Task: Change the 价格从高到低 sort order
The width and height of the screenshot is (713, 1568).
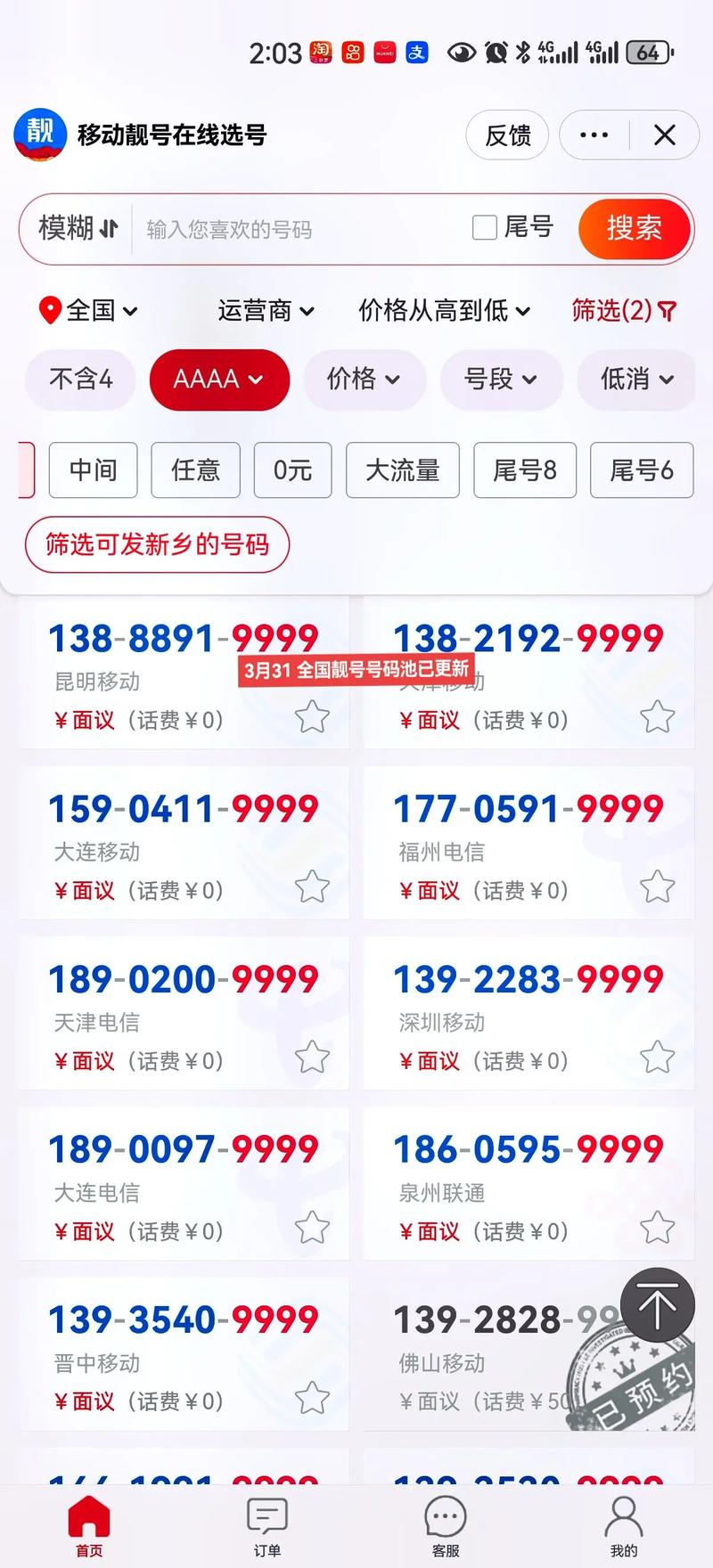Action: coord(444,311)
